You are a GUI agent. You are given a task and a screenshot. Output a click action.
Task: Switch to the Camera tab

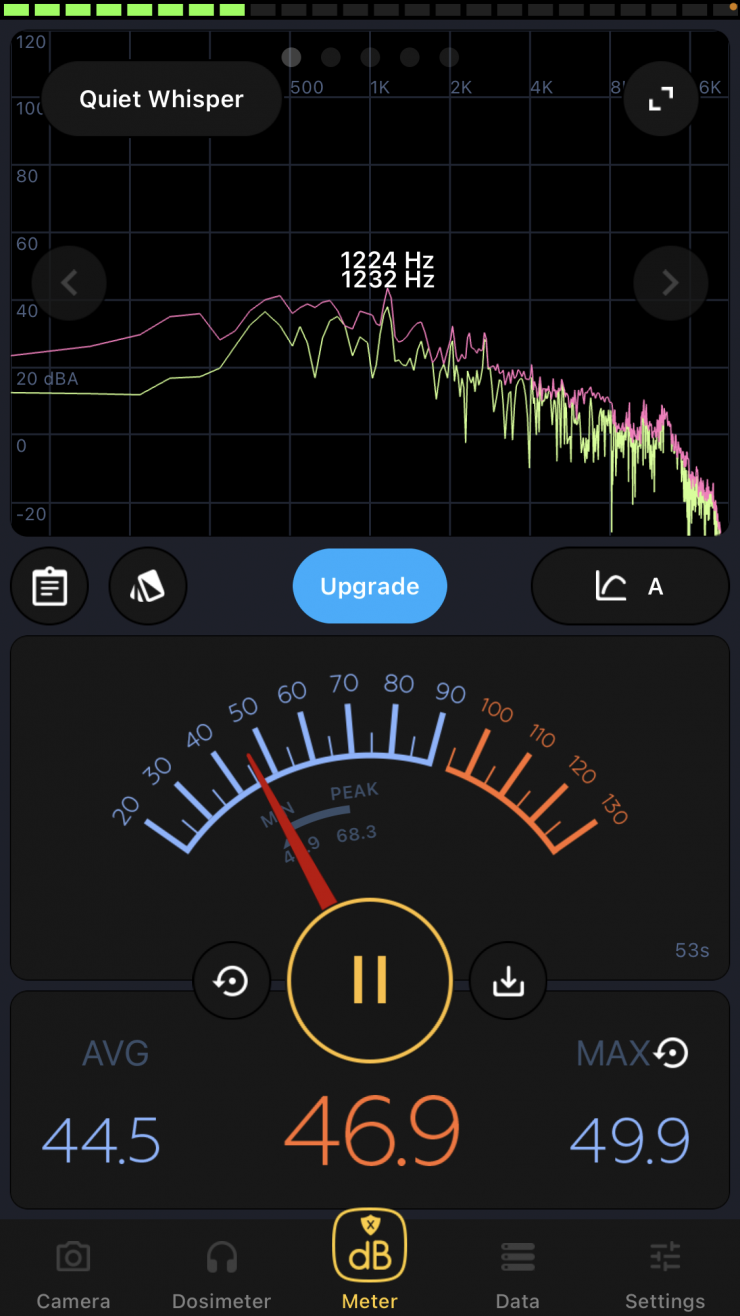(73, 1272)
